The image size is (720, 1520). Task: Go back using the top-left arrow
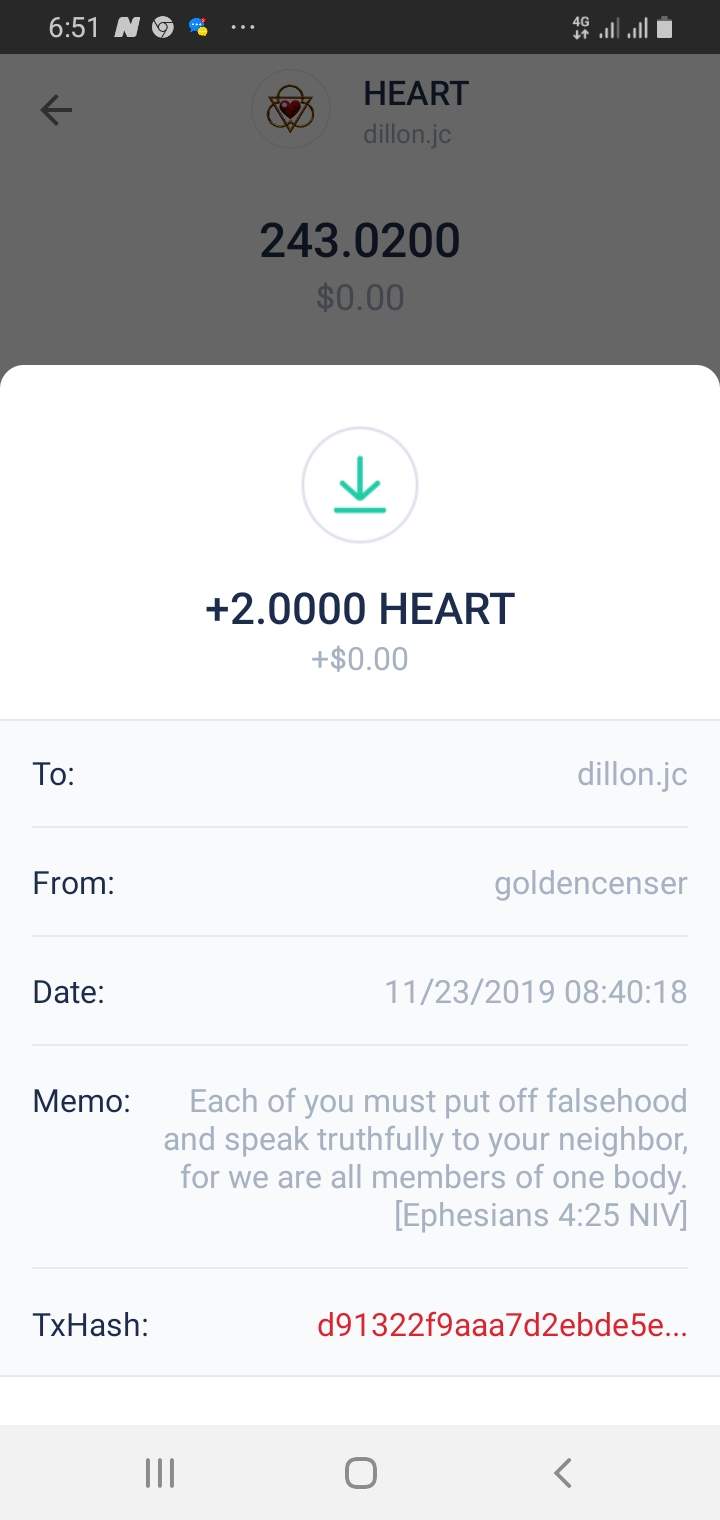[57, 110]
